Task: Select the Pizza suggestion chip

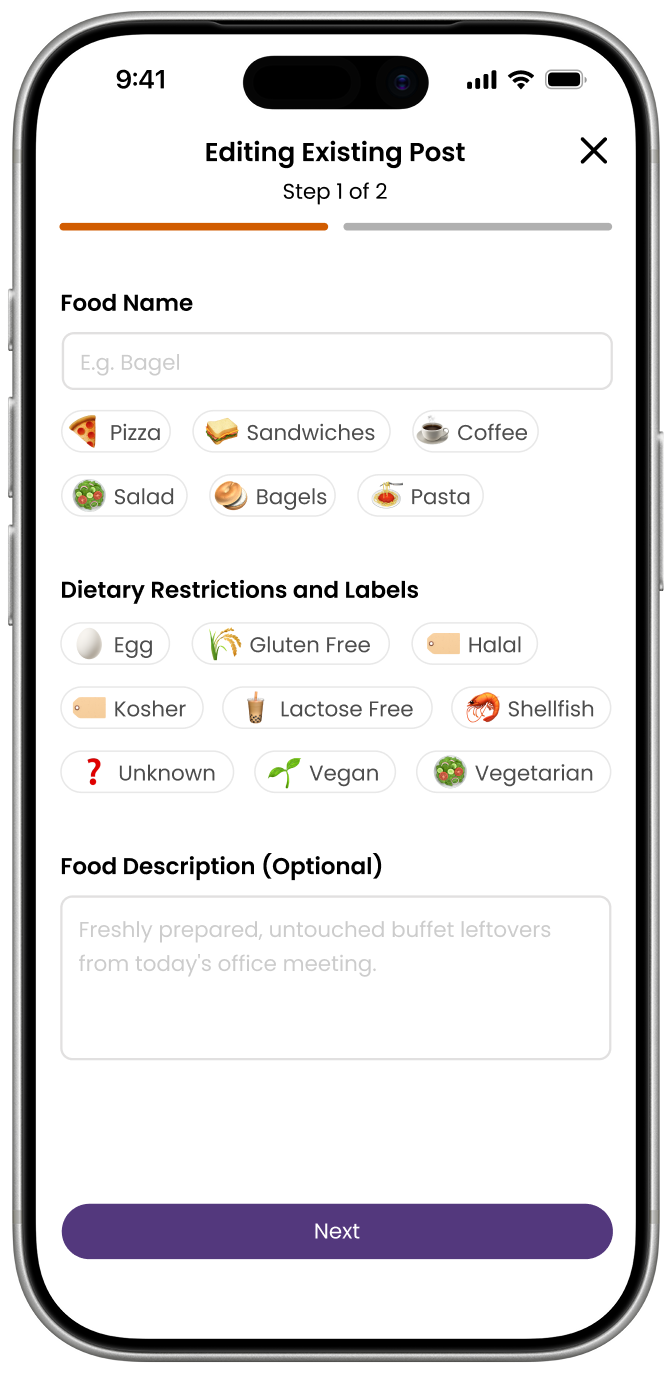Action: point(116,432)
